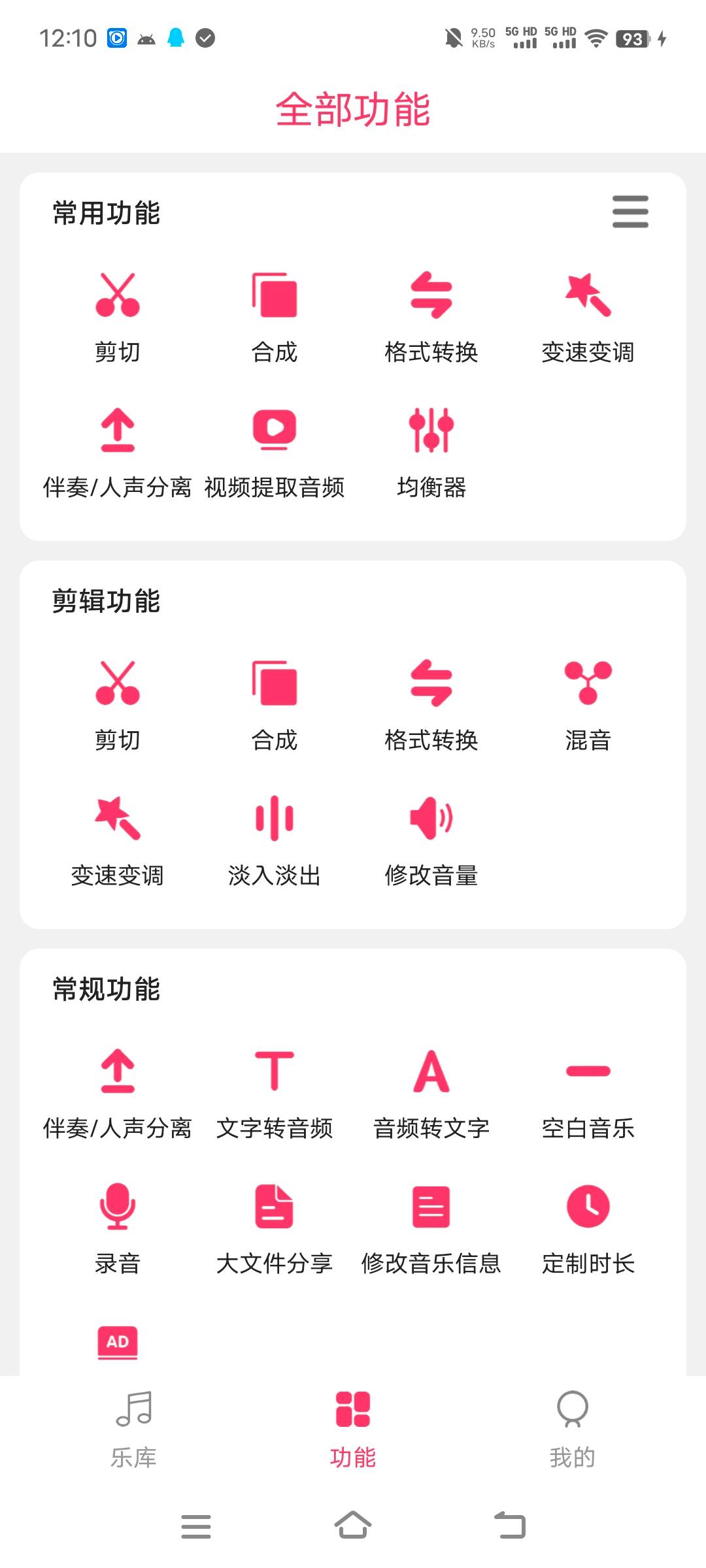706x1568 pixels.
Task: Open 混音 mixing tool
Action: pos(588,704)
